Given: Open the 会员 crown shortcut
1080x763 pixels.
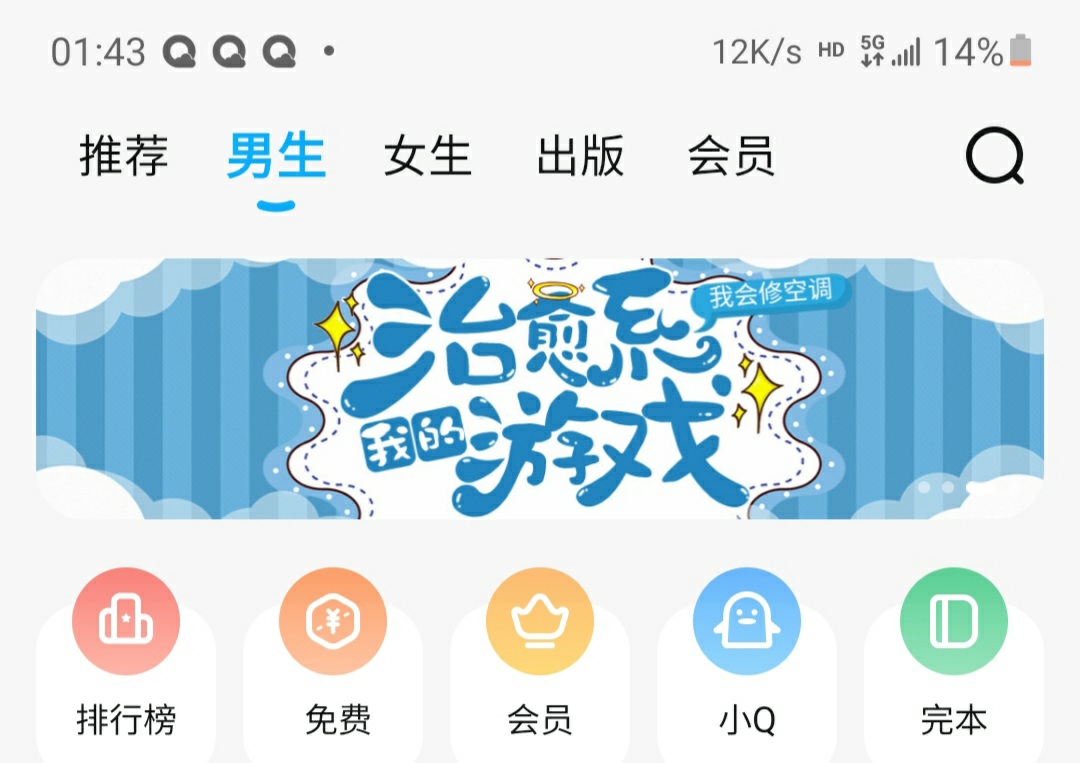Looking at the screenshot, I should [x=540, y=654].
